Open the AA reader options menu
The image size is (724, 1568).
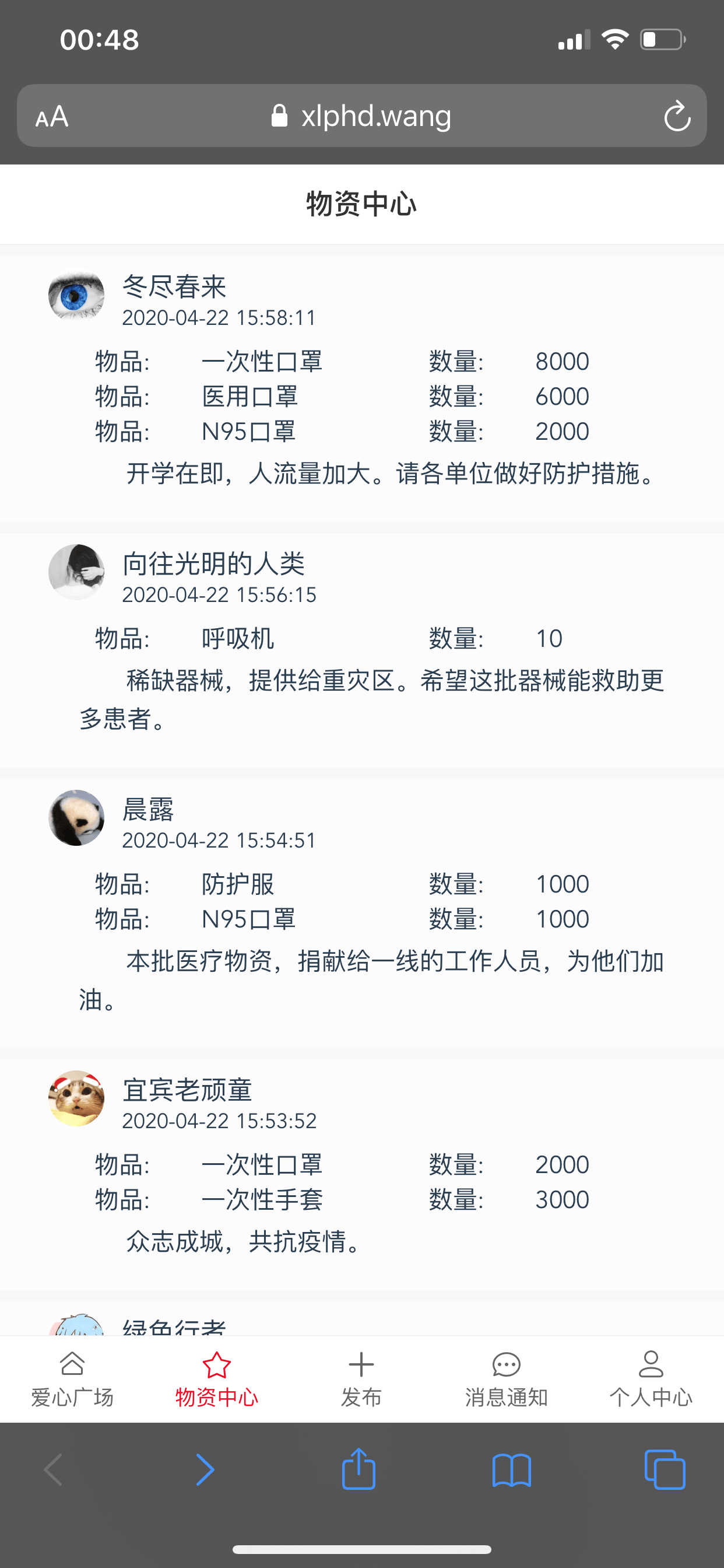click(x=52, y=116)
